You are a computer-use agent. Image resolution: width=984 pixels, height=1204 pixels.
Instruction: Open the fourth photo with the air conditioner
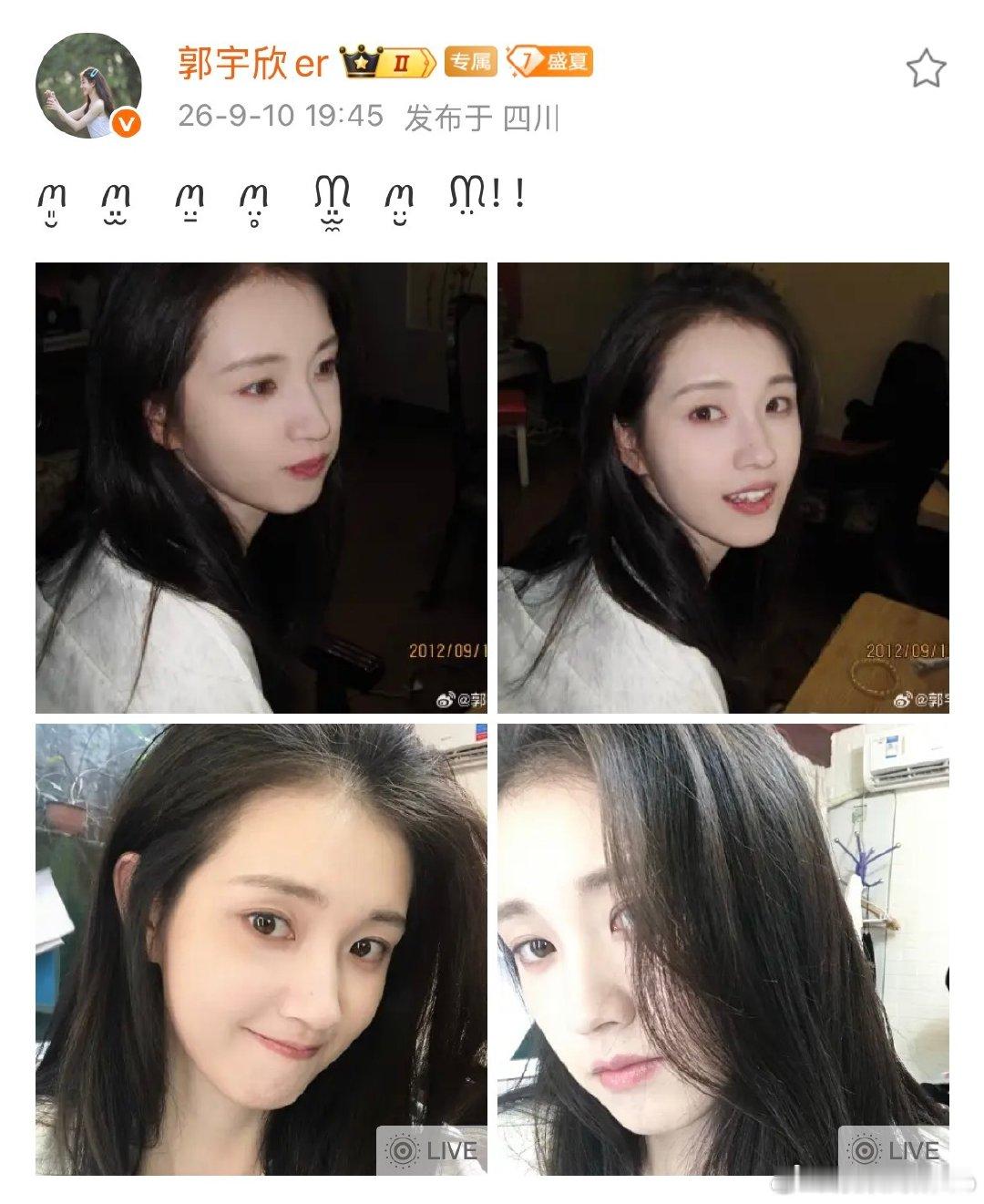click(x=723, y=949)
